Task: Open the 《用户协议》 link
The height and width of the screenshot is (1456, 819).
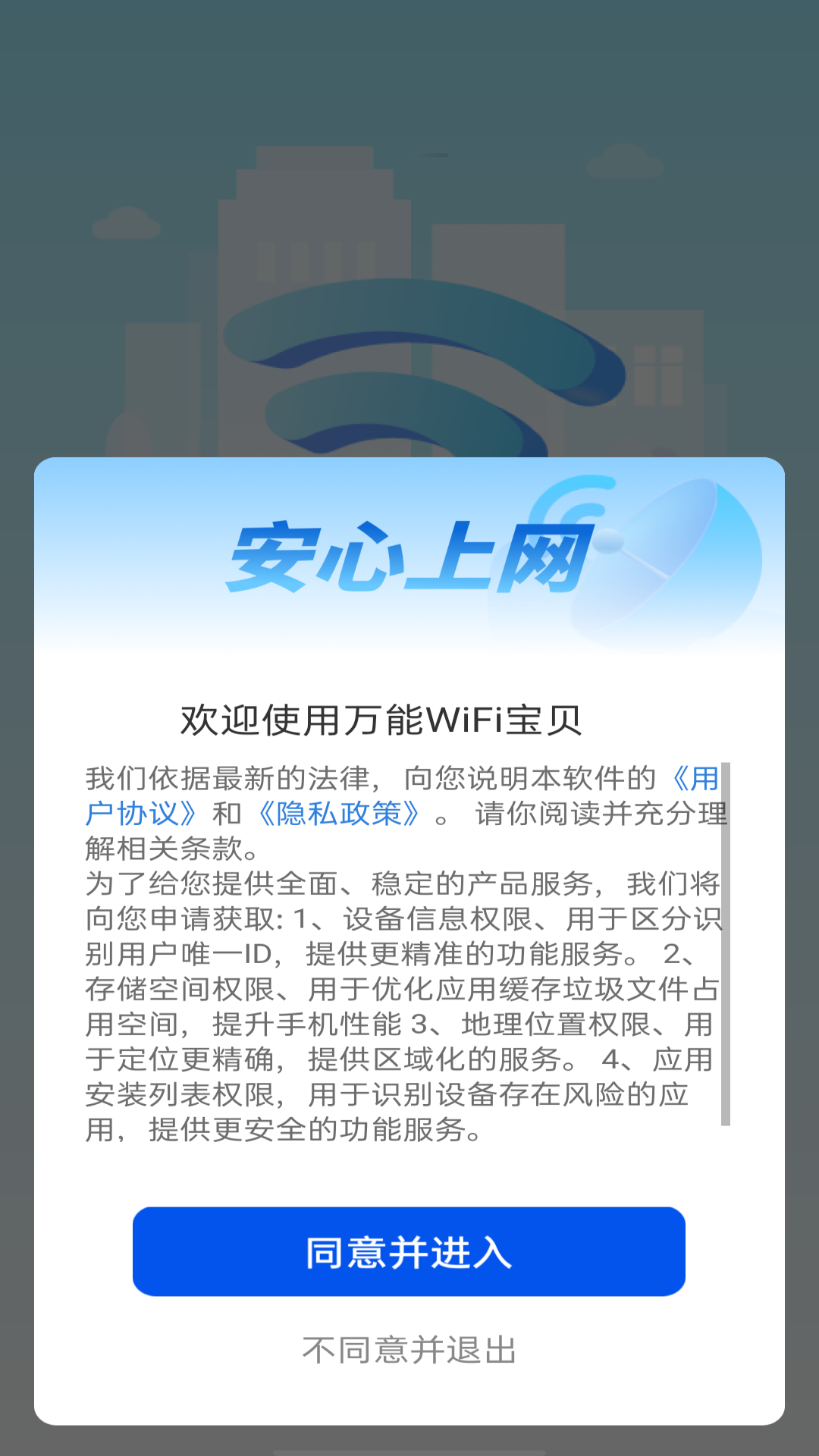Action: [x=140, y=813]
